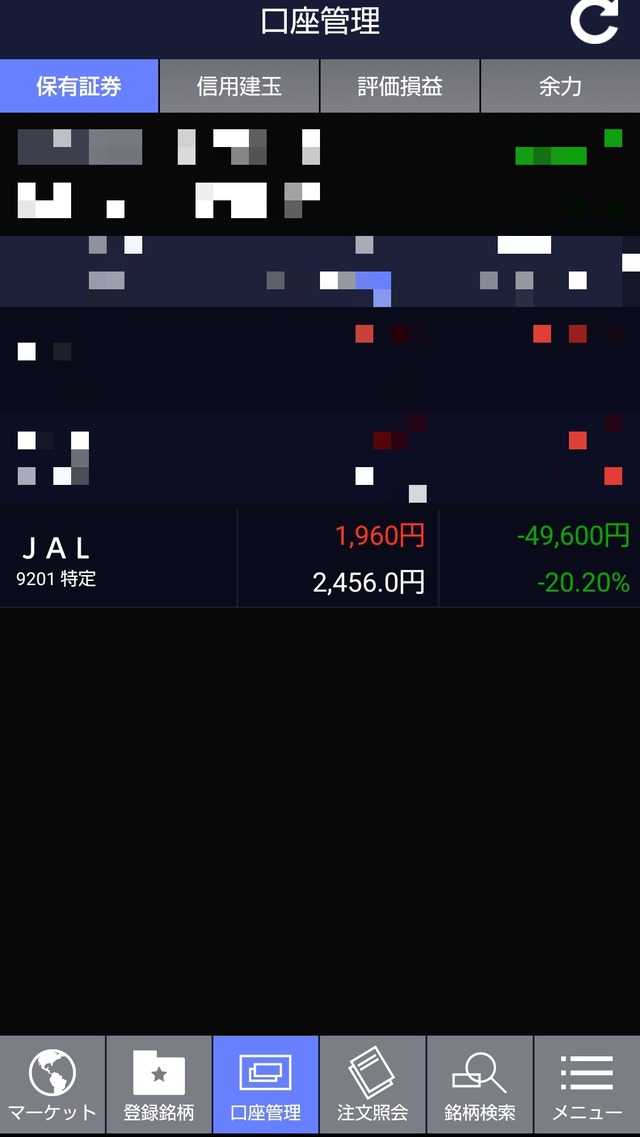
Task: Go to マーケット in bottom navigation
Action: point(52,1085)
